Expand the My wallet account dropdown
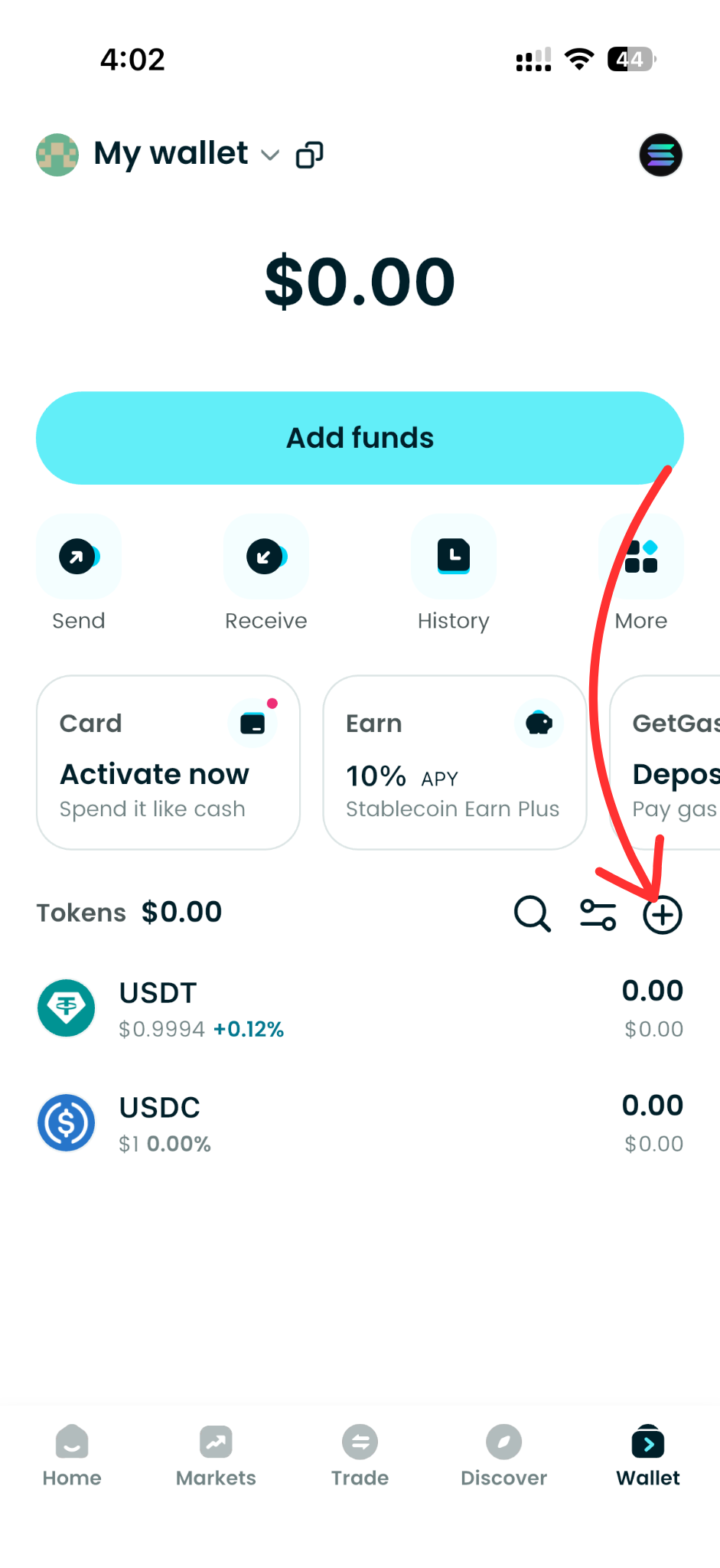Image resolution: width=720 pixels, height=1568 pixels. [269, 155]
